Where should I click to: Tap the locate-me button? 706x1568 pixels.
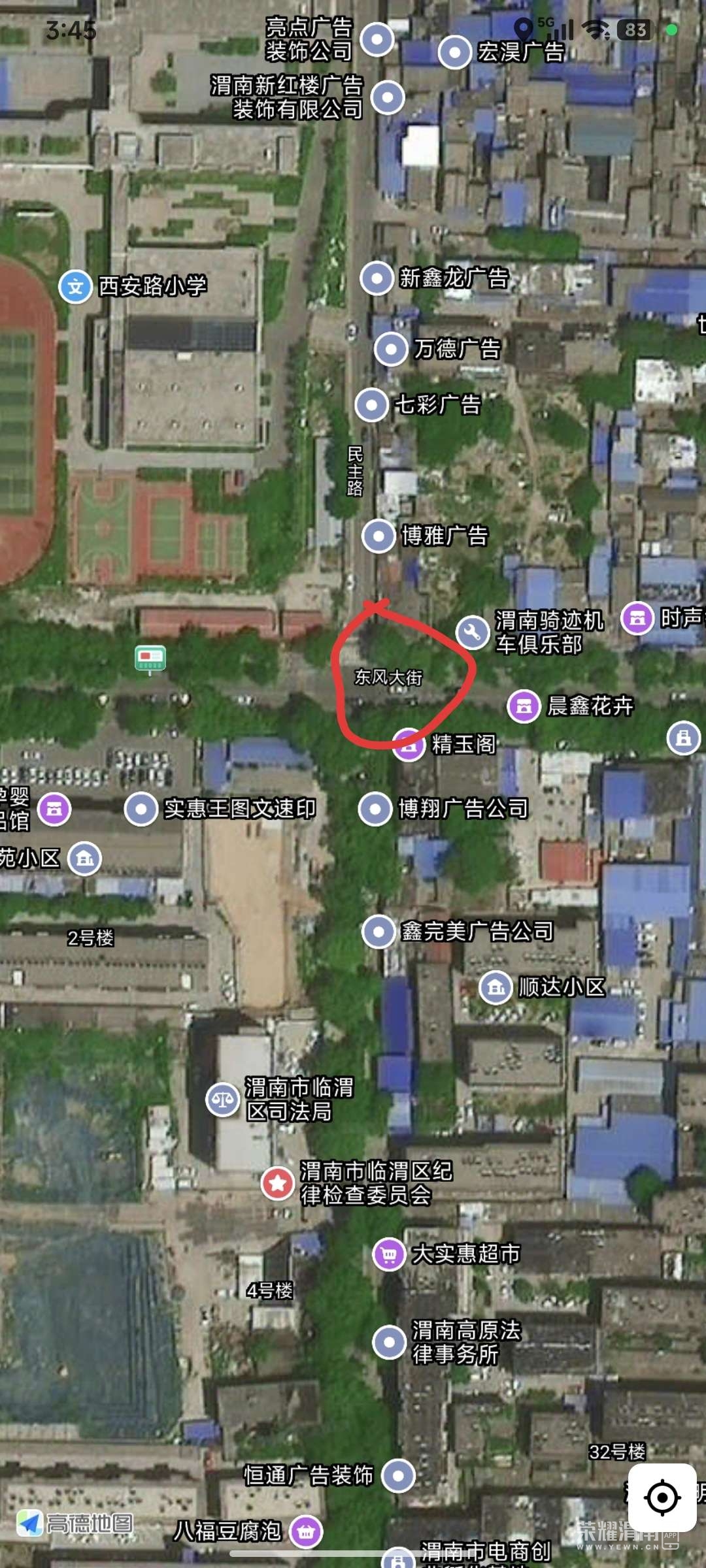(662, 1497)
